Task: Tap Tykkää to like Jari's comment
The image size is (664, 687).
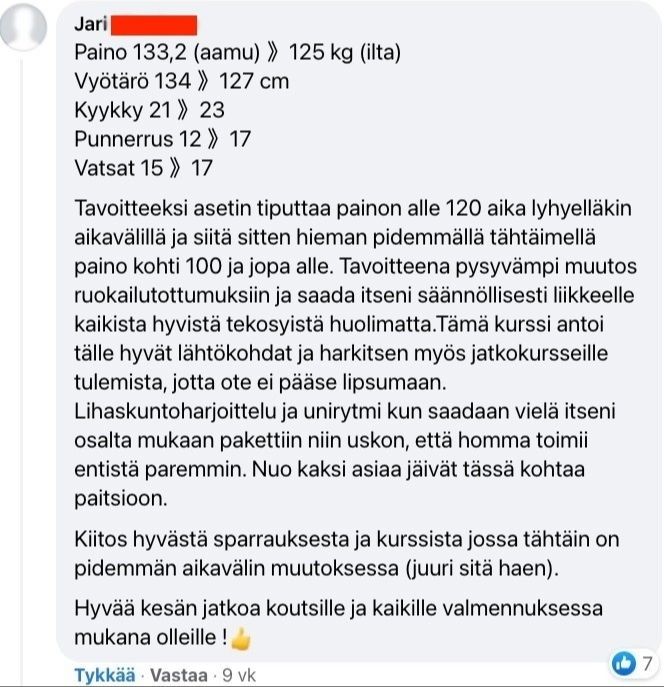Action: 105,675
